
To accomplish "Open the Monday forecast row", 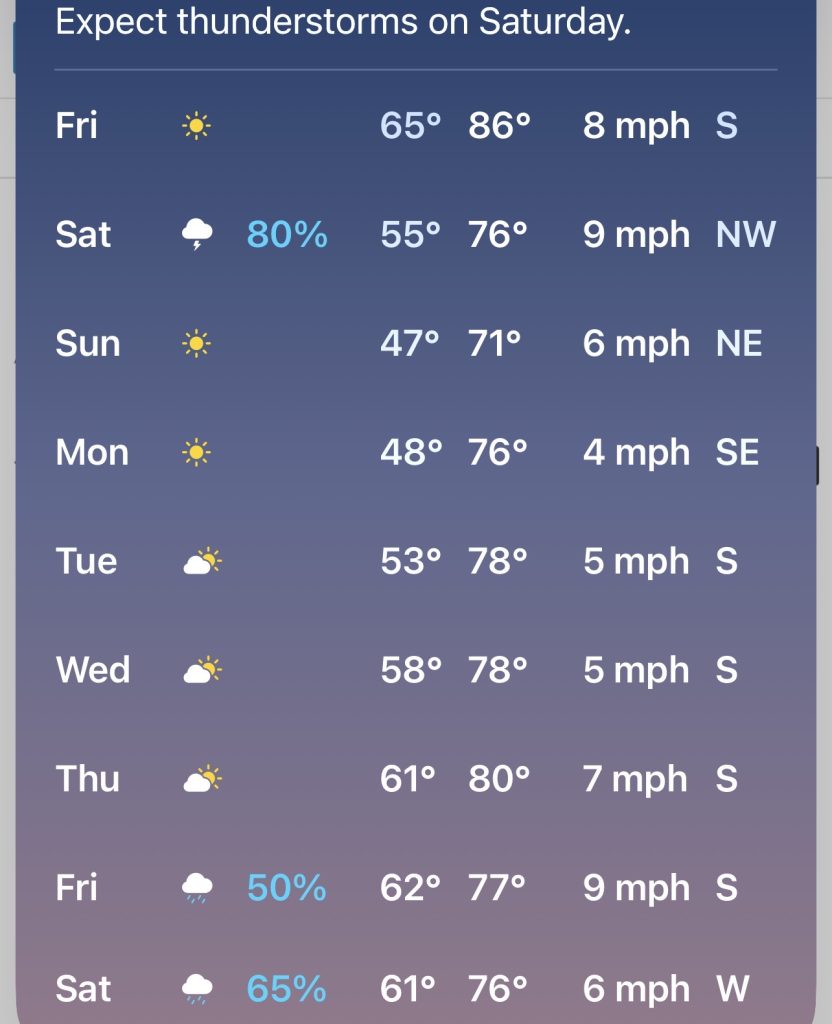I will tap(415, 453).
